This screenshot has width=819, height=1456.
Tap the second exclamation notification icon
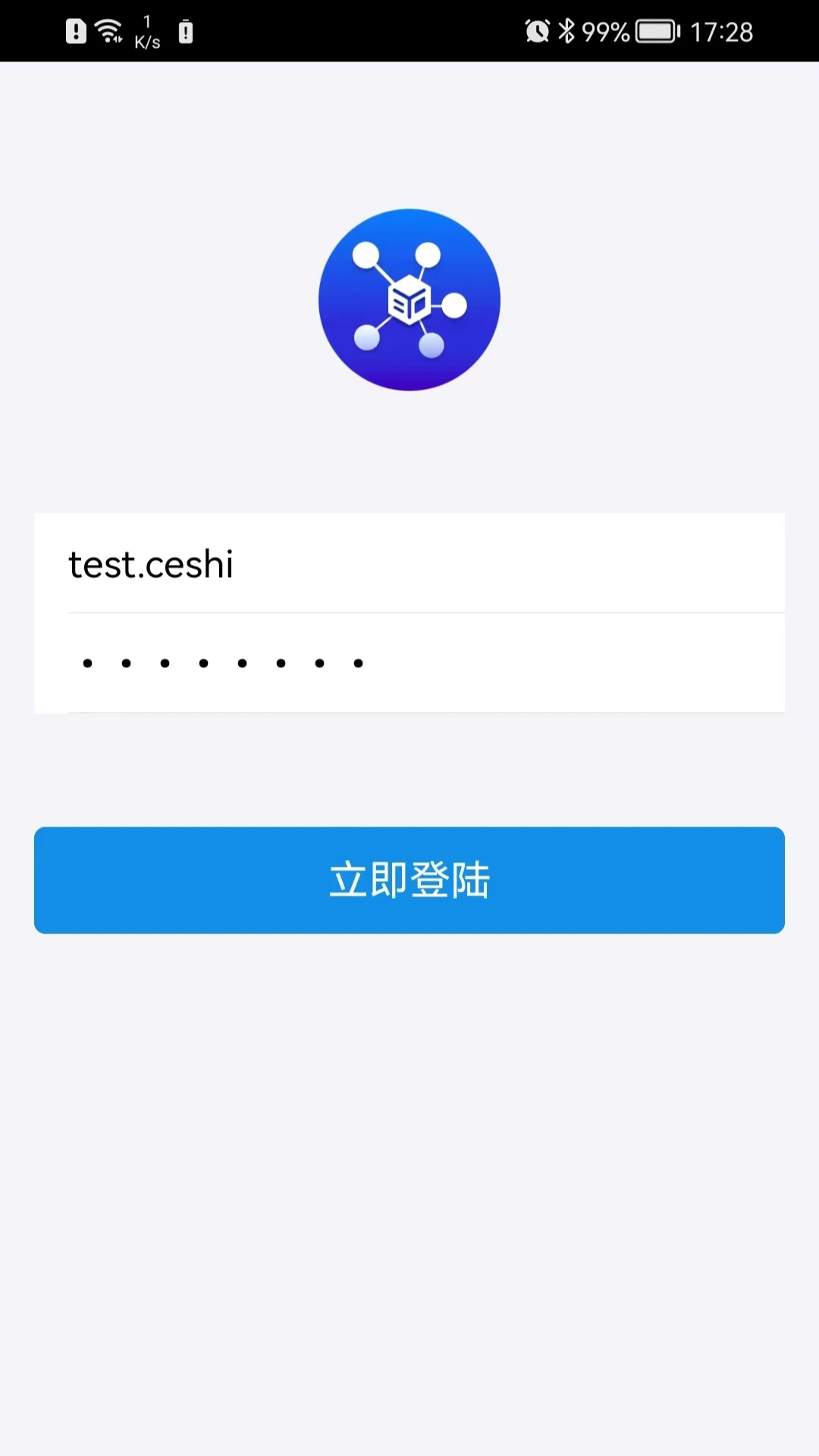[x=185, y=32]
